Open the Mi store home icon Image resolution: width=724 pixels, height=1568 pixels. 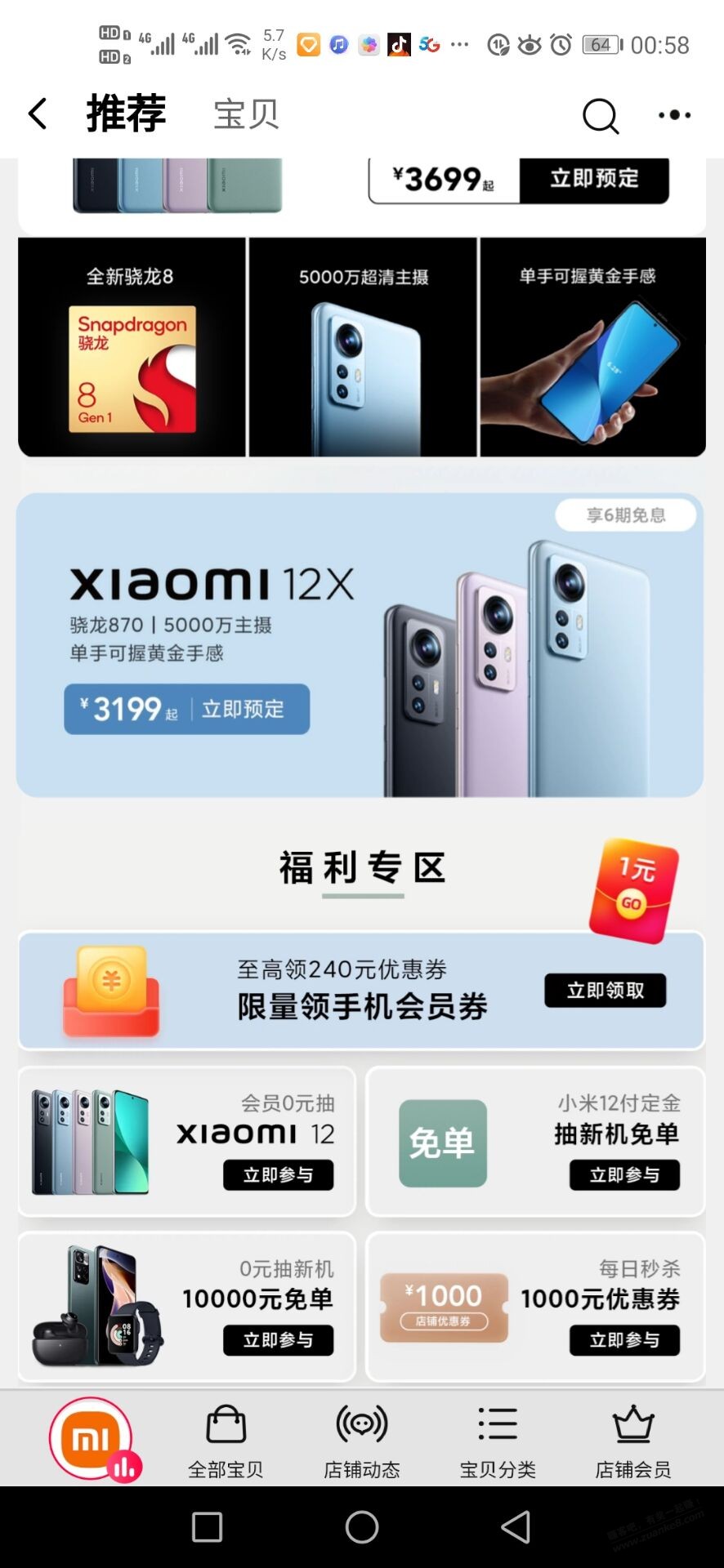point(91,1438)
